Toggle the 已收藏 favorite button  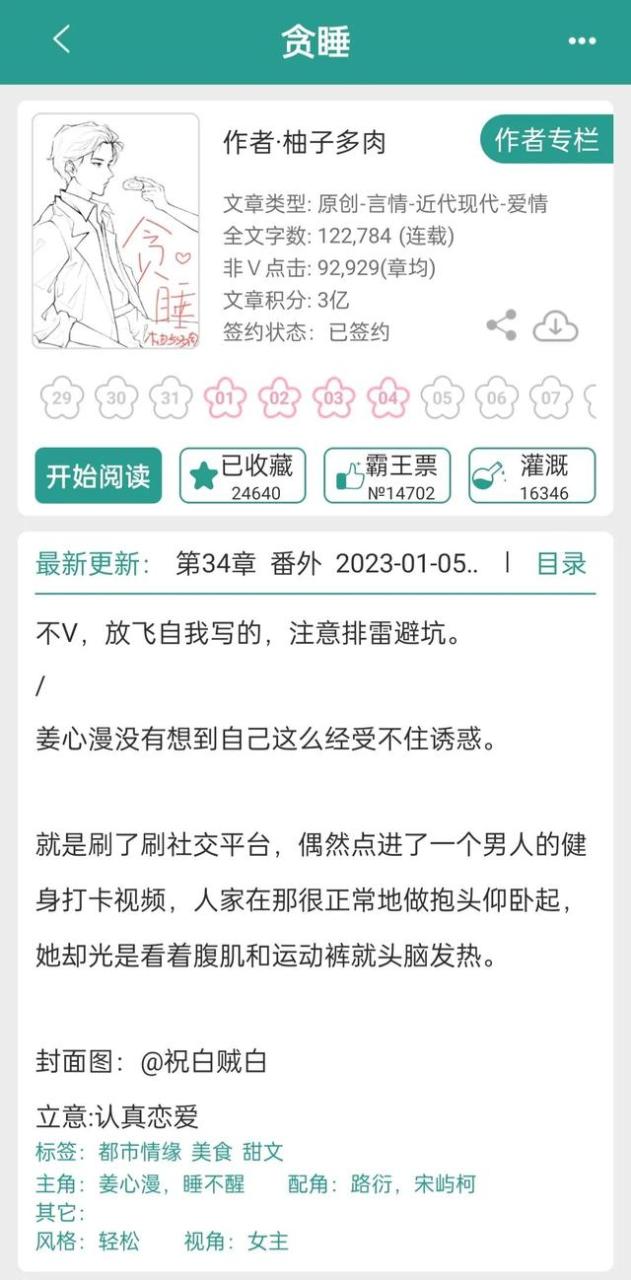click(x=242, y=476)
